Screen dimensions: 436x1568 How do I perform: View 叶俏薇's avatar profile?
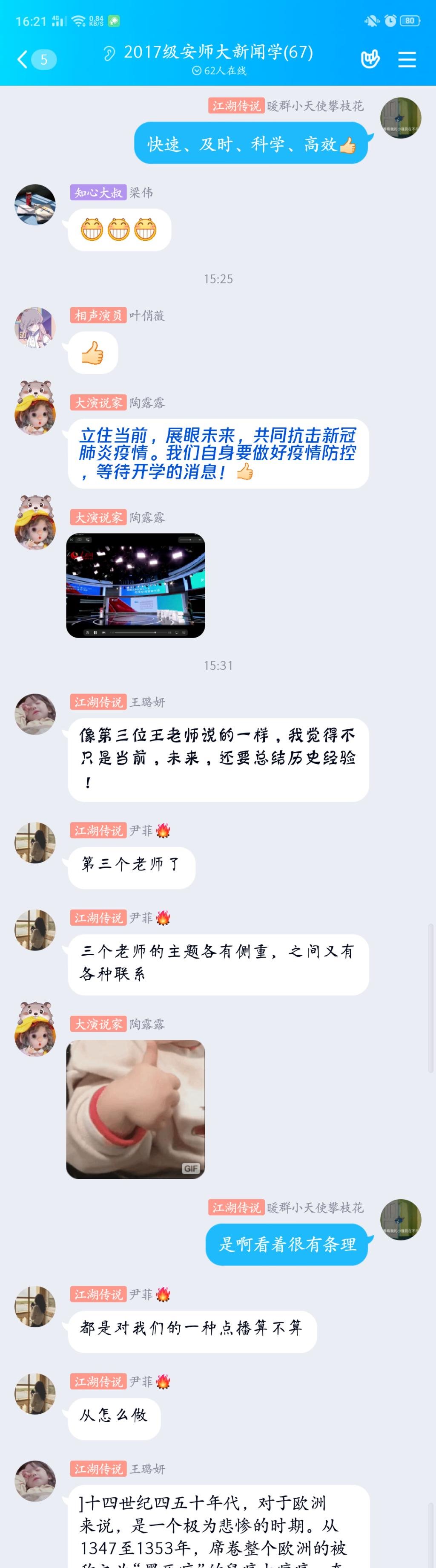[x=35, y=327]
